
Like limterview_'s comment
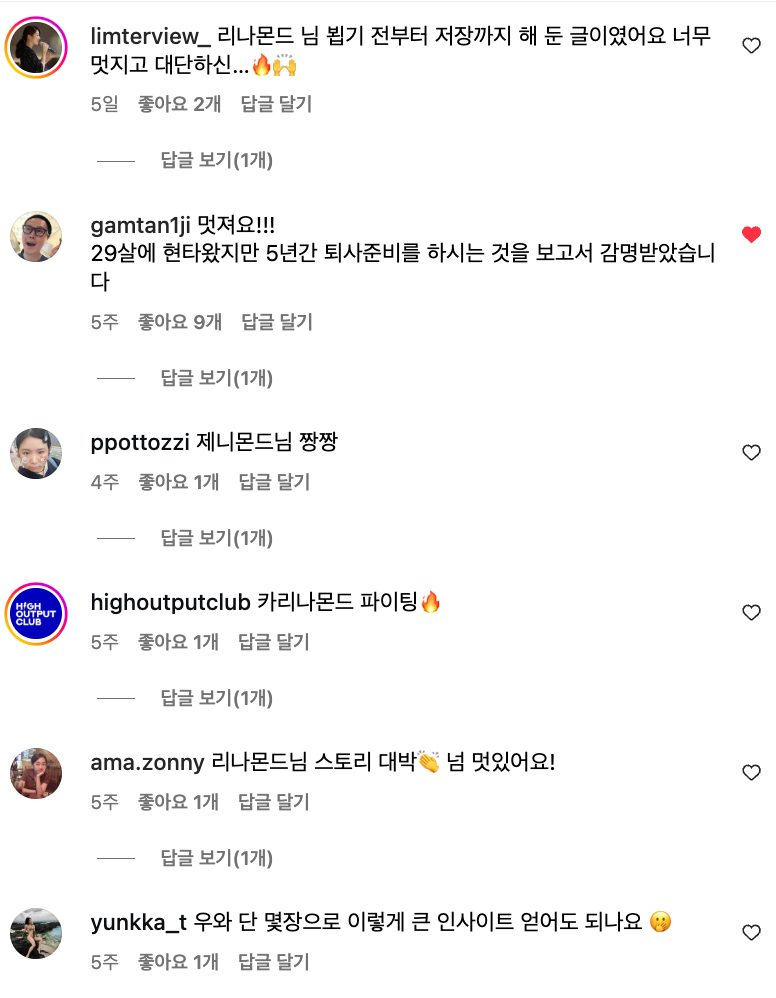751,45
